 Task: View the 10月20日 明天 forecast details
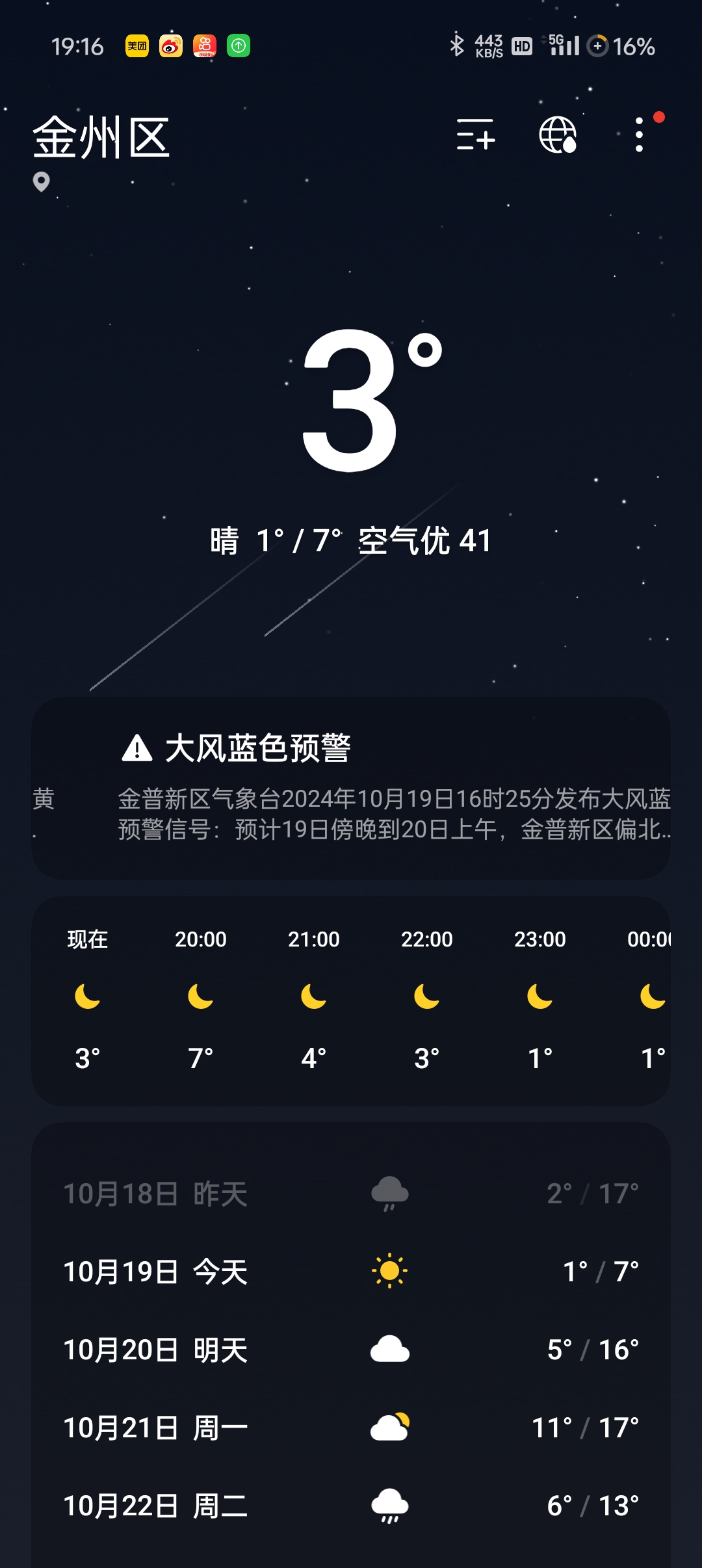351,1350
